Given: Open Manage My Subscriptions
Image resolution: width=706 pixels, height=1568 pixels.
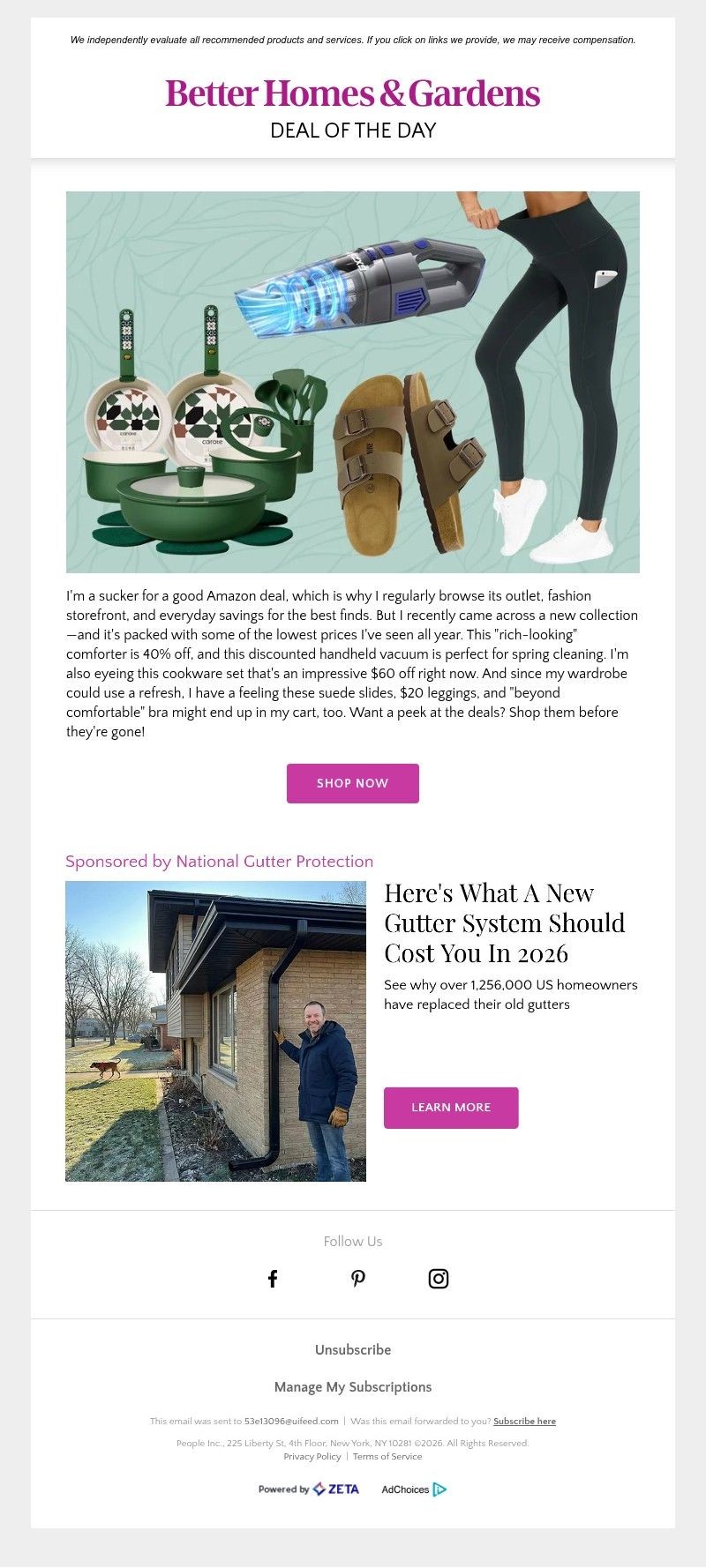Looking at the screenshot, I should coord(353,1387).
